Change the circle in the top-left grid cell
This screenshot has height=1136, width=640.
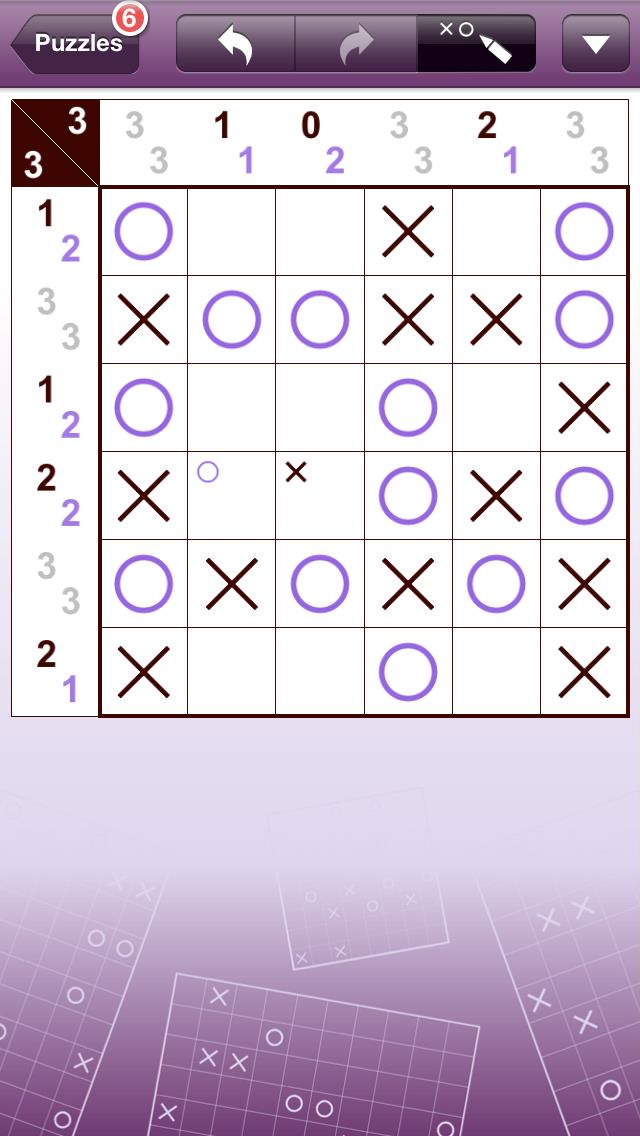click(x=144, y=232)
